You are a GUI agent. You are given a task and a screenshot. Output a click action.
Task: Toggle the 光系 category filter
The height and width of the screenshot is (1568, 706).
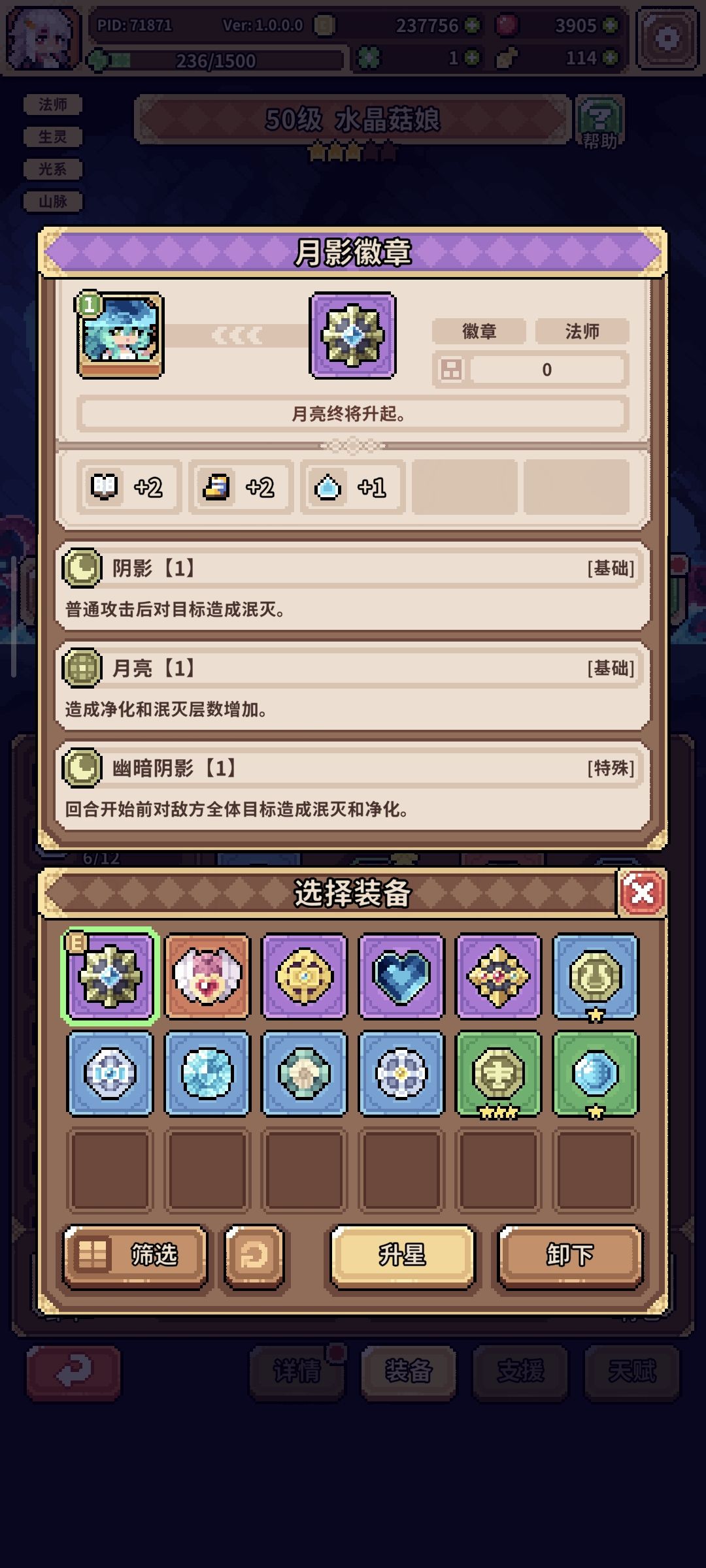(x=52, y=169)
